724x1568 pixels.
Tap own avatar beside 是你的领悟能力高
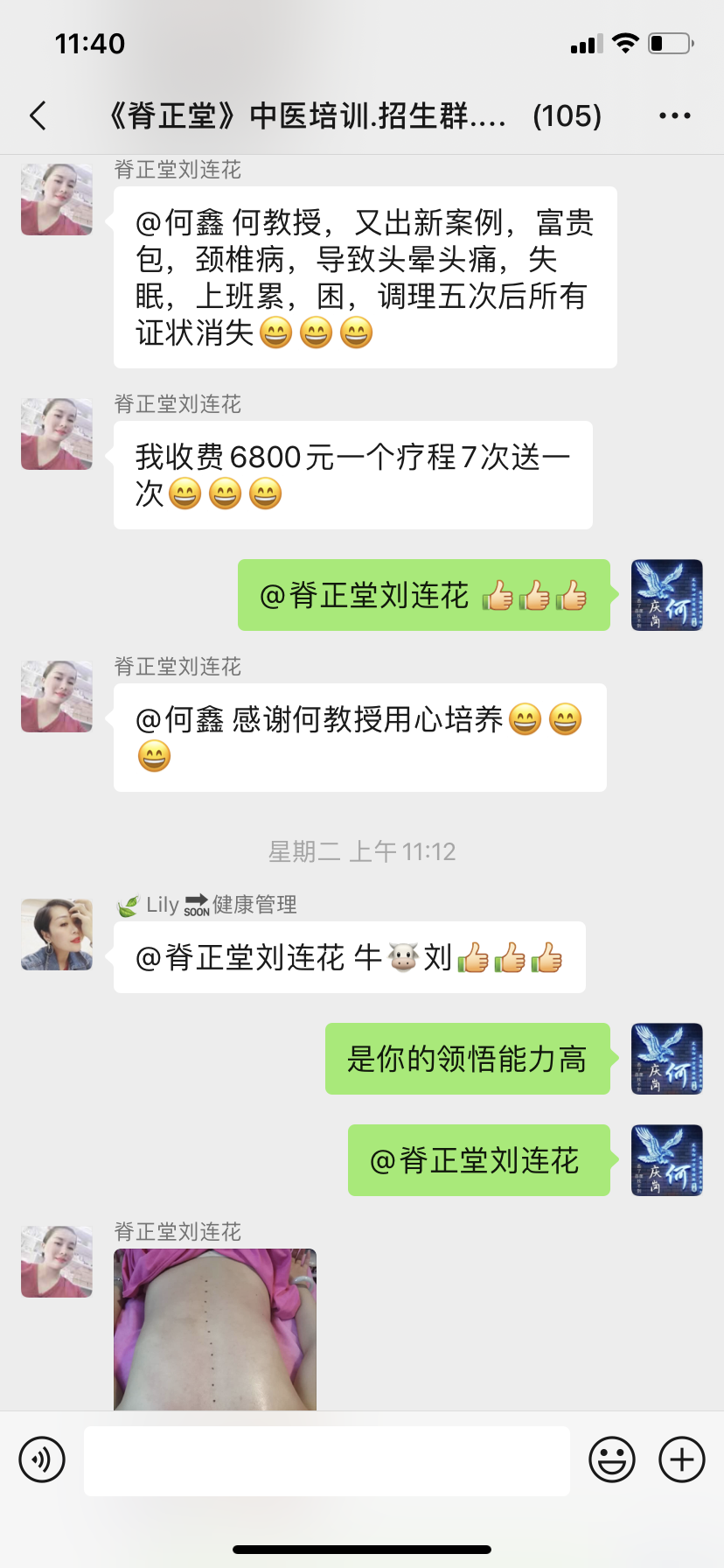(666, 1059)
